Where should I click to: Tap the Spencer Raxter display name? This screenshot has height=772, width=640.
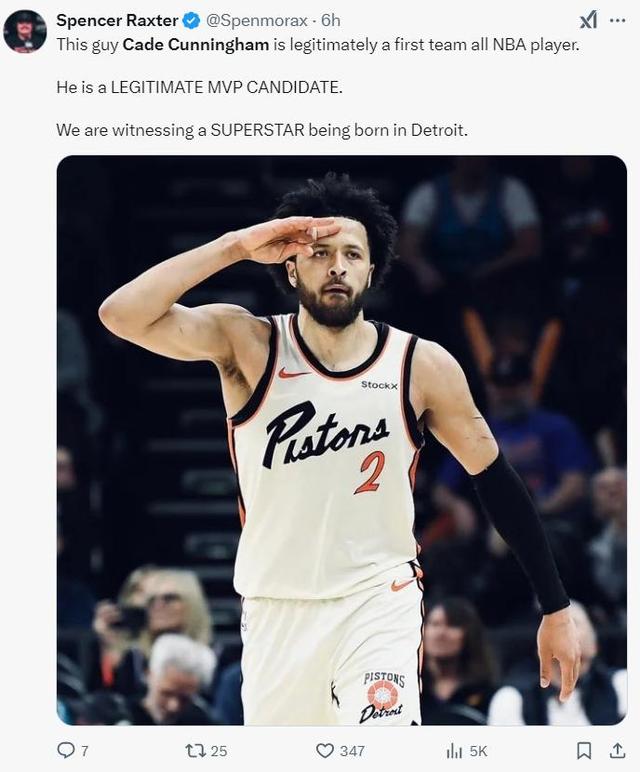[115, 20]
